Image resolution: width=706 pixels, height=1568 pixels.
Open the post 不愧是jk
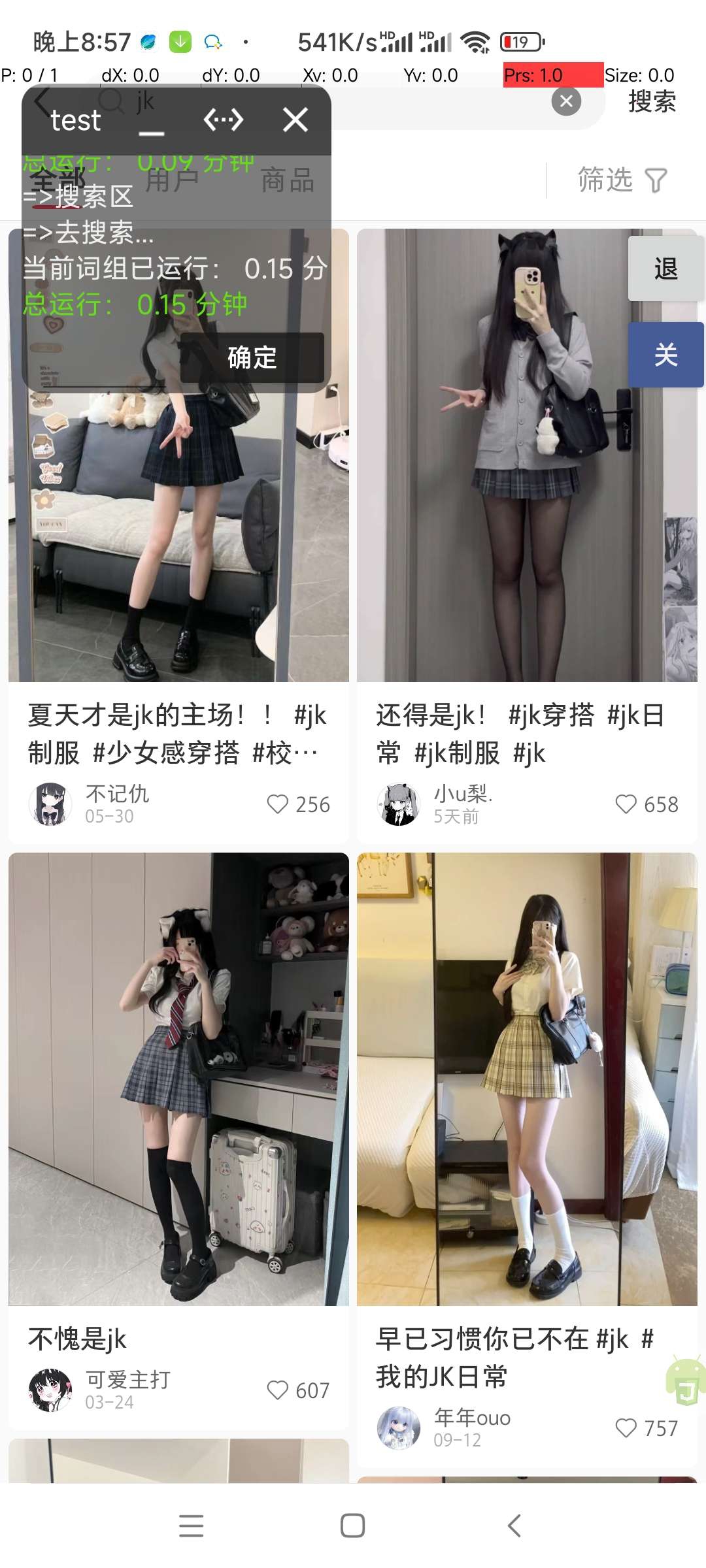pos(178,1078)
